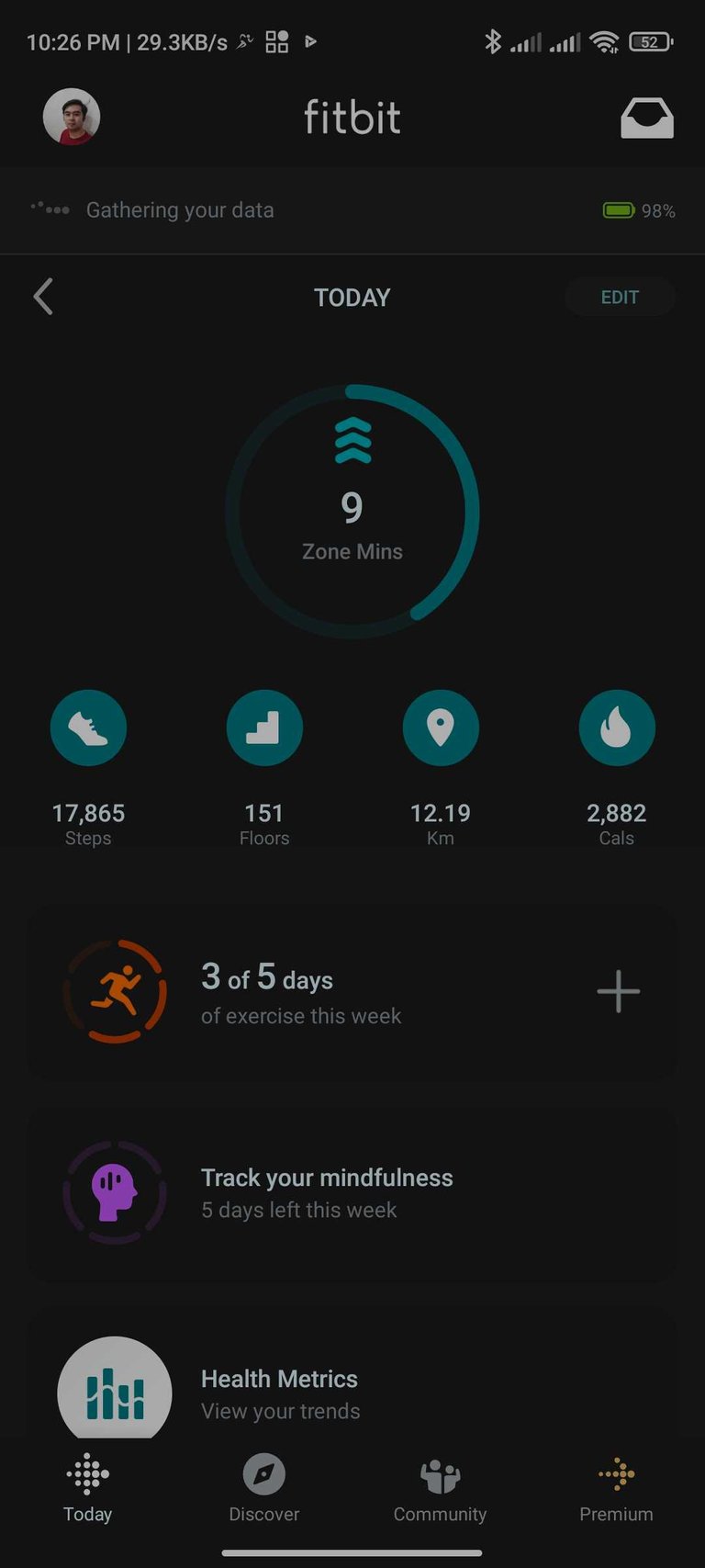Select the Today tab
Viewport: 705px width, 1568px height.
(x=88, y=1489)
